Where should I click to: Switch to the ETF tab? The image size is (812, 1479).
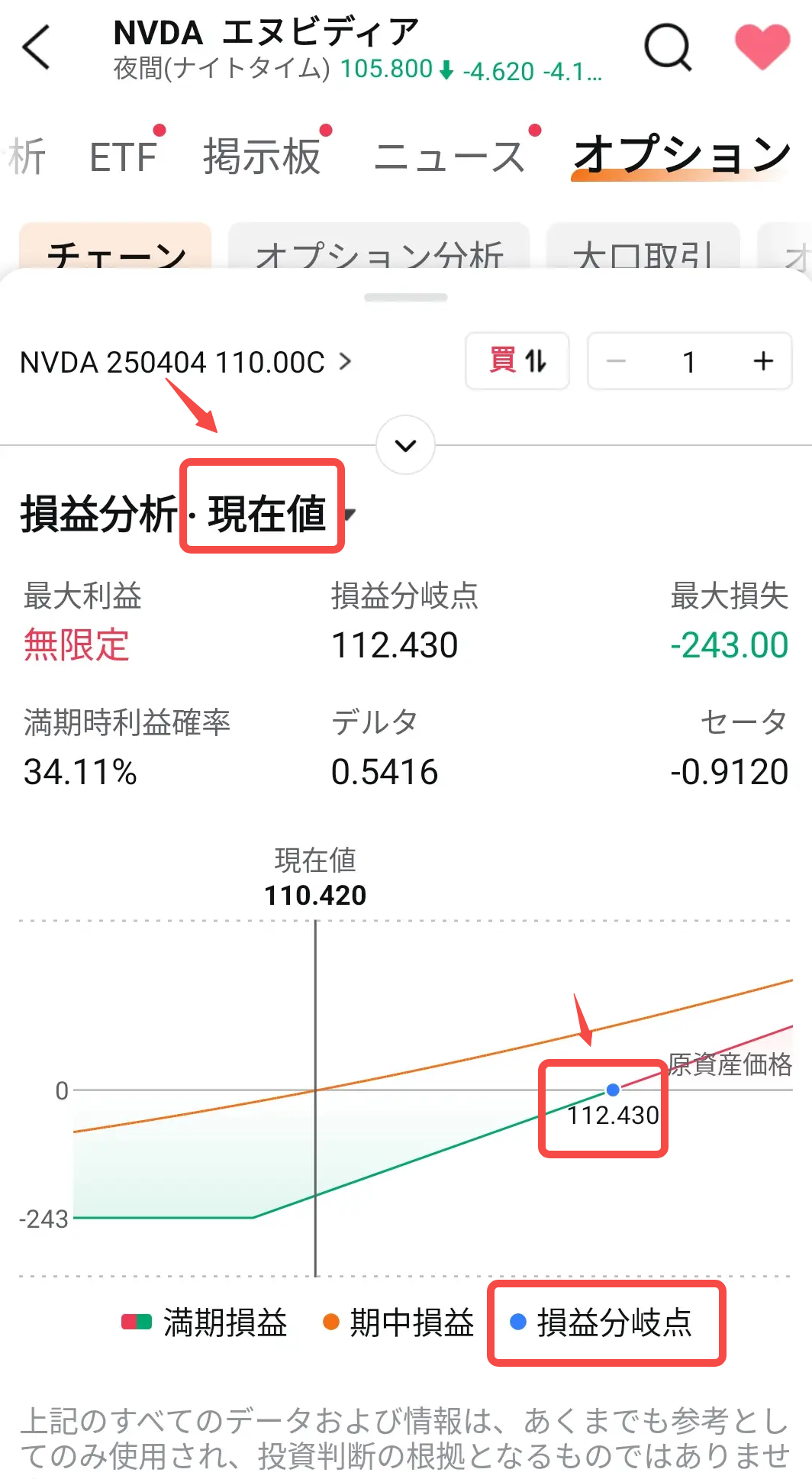click(123, 157)
